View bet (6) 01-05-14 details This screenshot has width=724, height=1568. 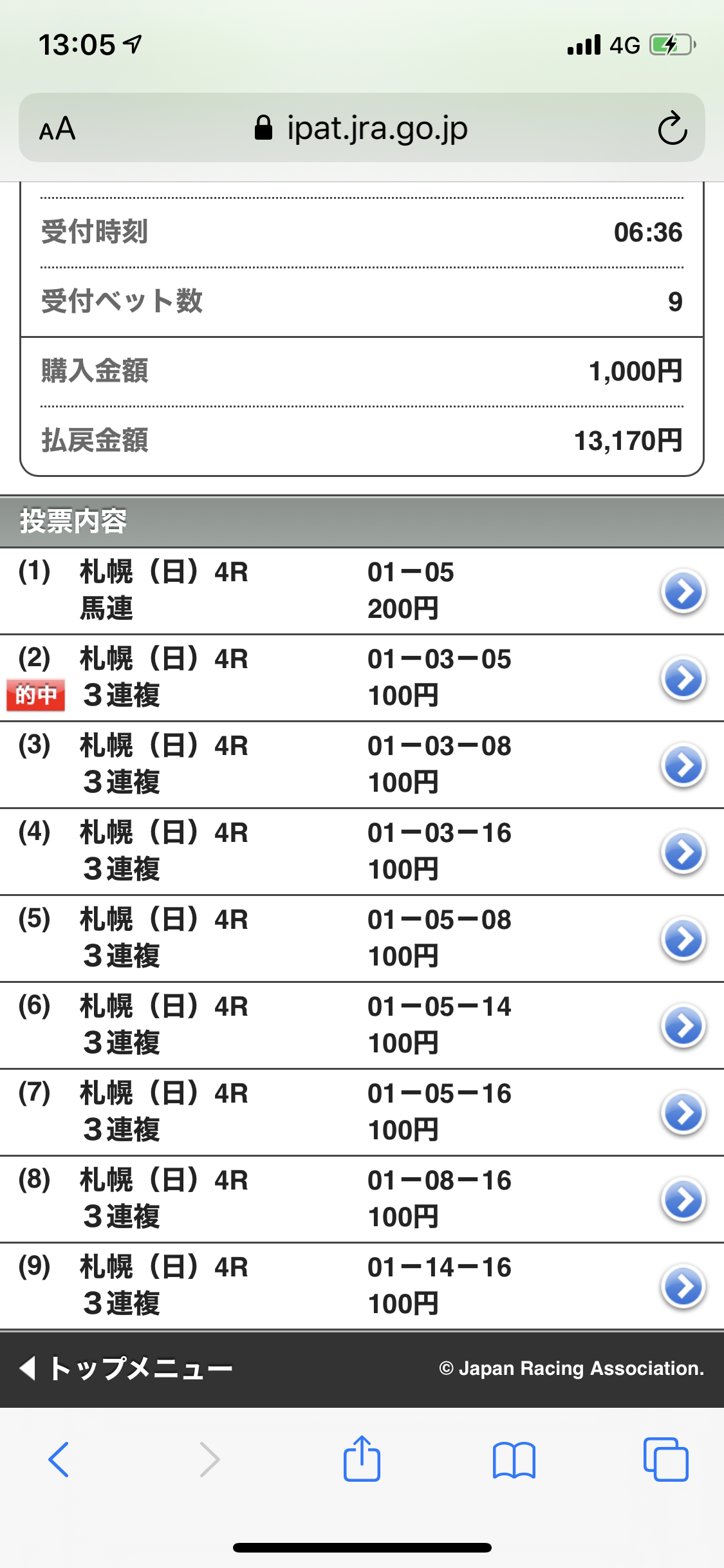[683, 1025]
